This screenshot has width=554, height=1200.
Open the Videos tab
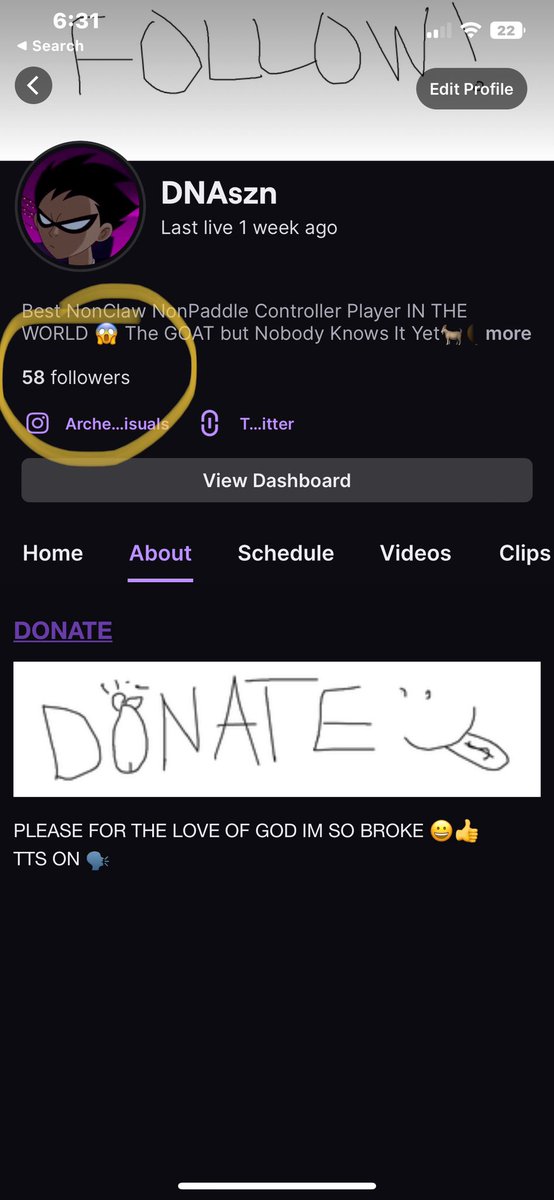click(415, 553)
